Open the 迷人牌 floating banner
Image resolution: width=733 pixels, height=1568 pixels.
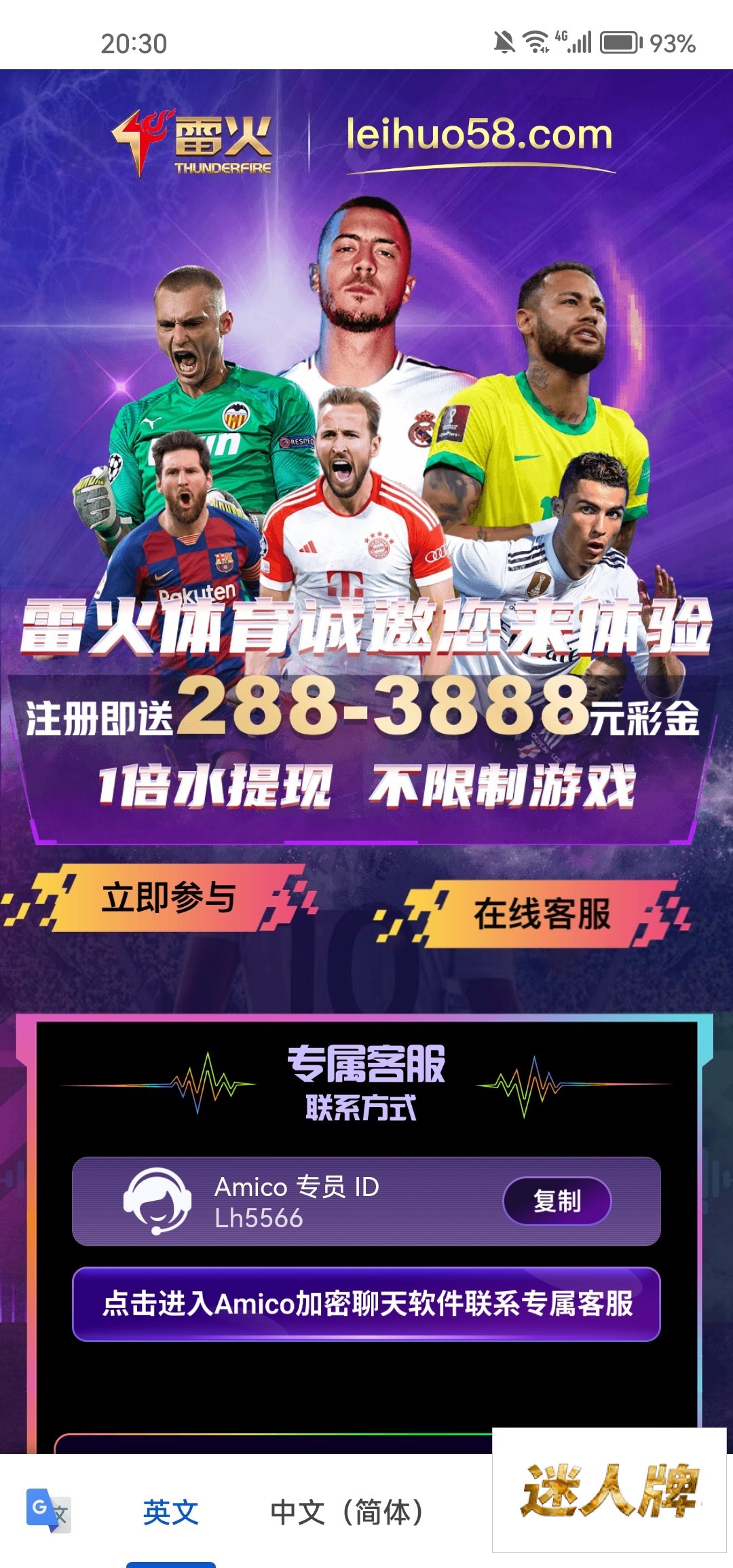pos(609,1490)
